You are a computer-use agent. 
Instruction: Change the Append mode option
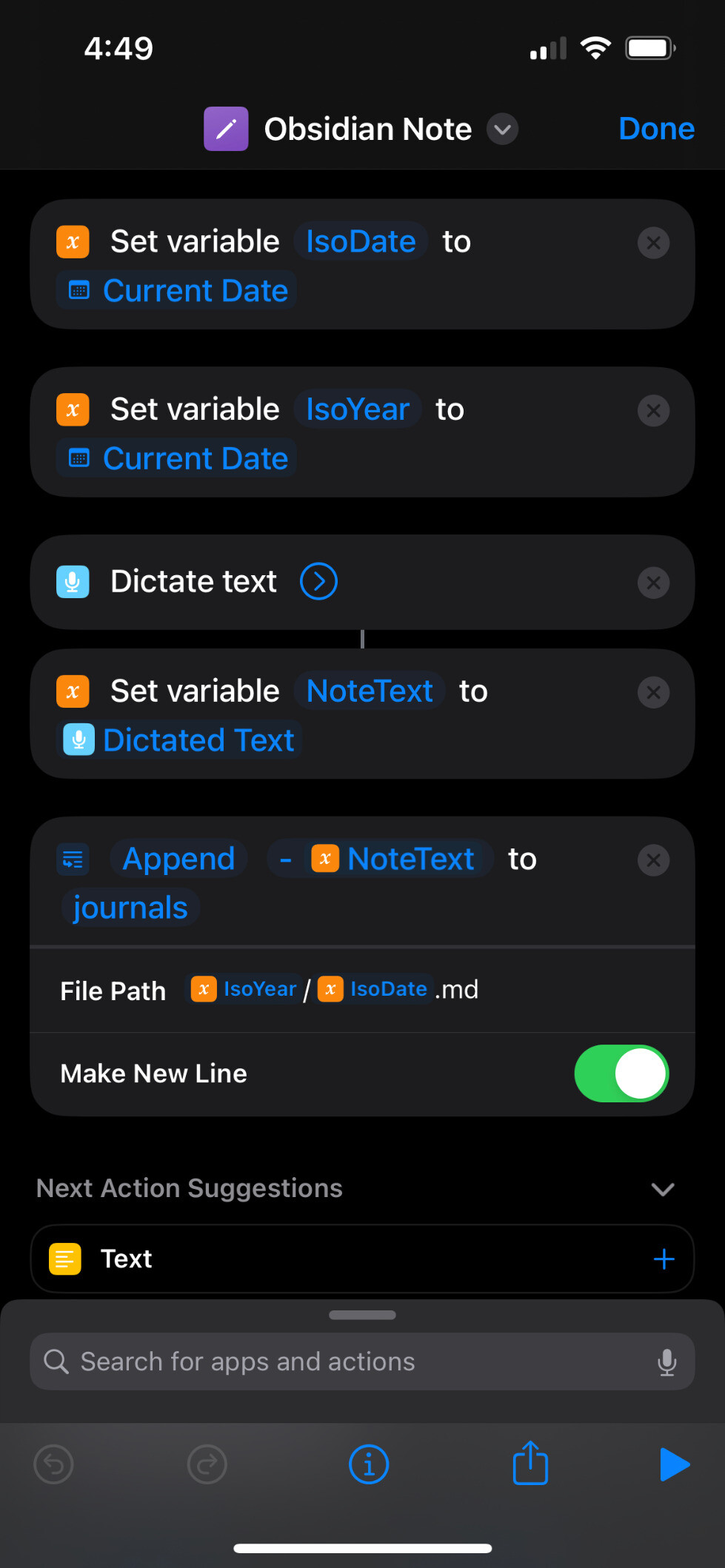point(178,860)
